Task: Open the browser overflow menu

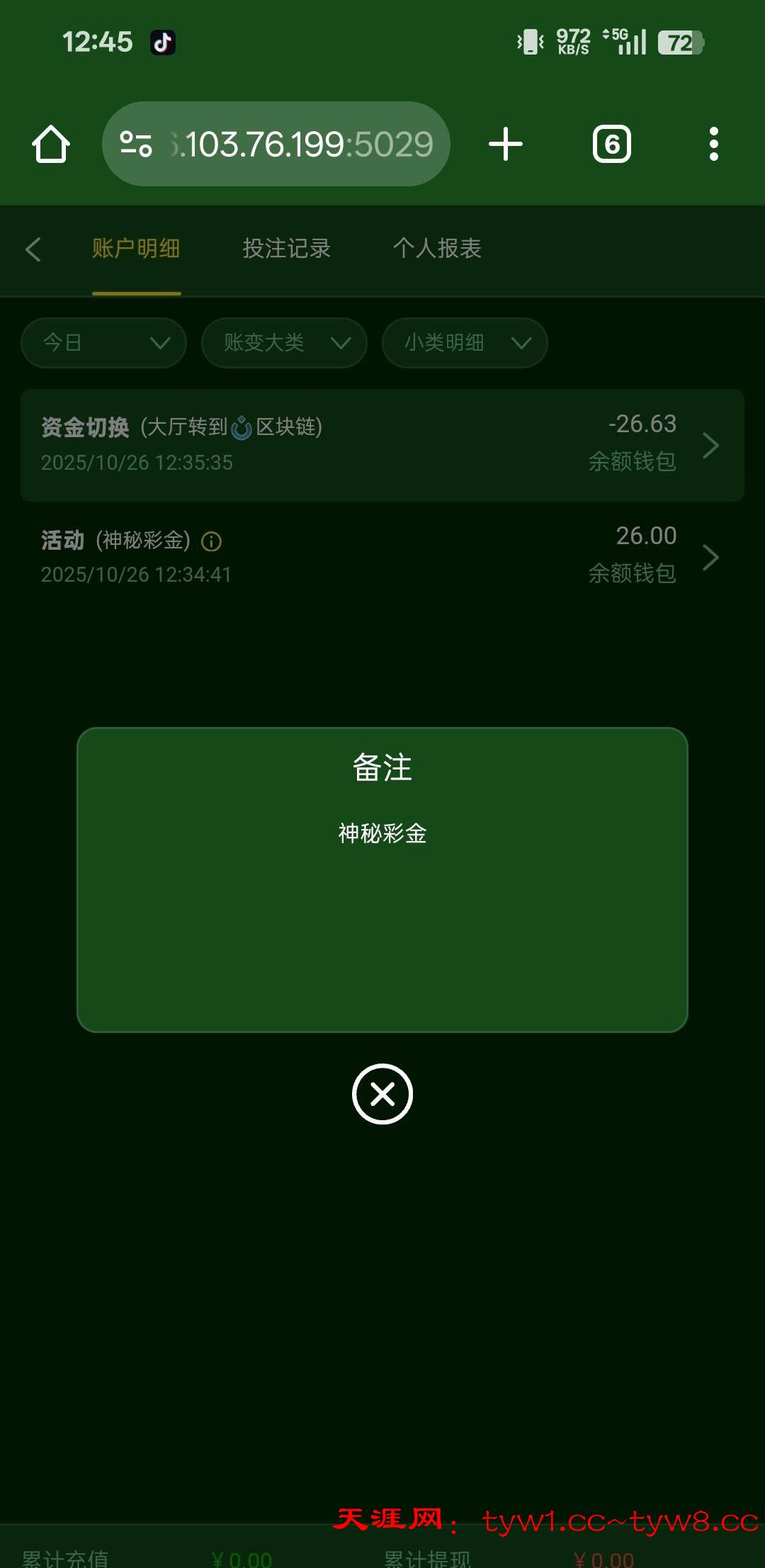Action: (713, 145)
